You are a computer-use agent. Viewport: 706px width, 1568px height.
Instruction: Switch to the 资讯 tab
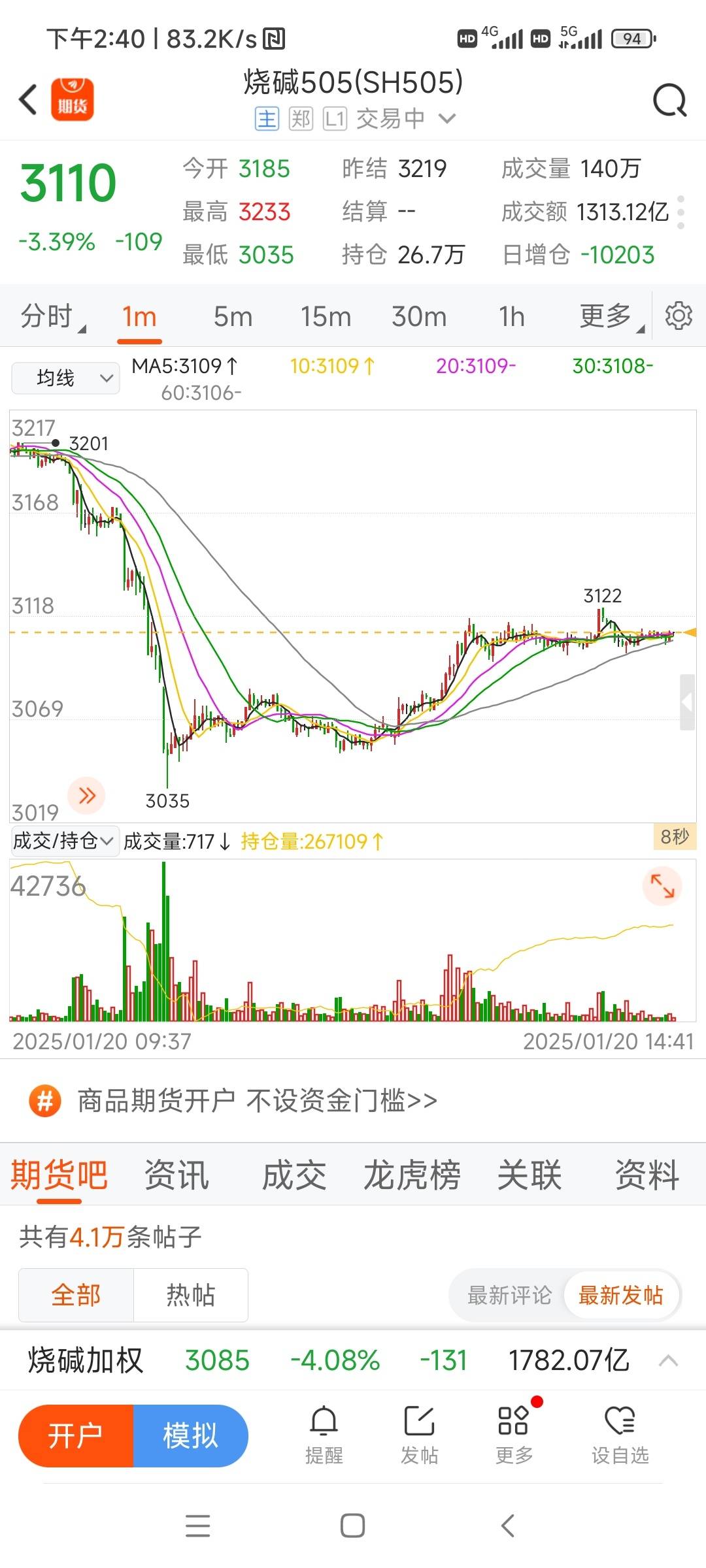pyautogui.click(x=176, y=1175)
